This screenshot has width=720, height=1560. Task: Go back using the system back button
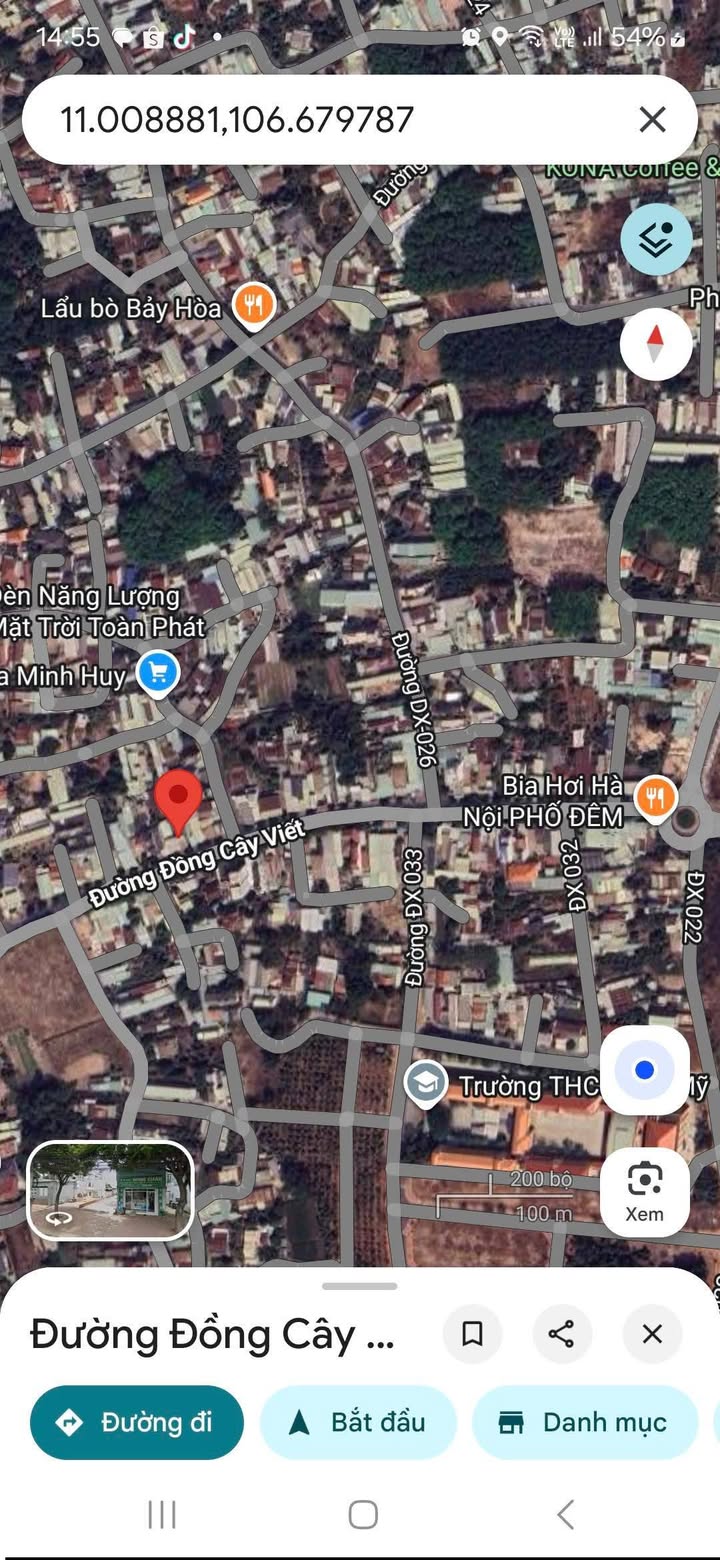(565, 1514)
